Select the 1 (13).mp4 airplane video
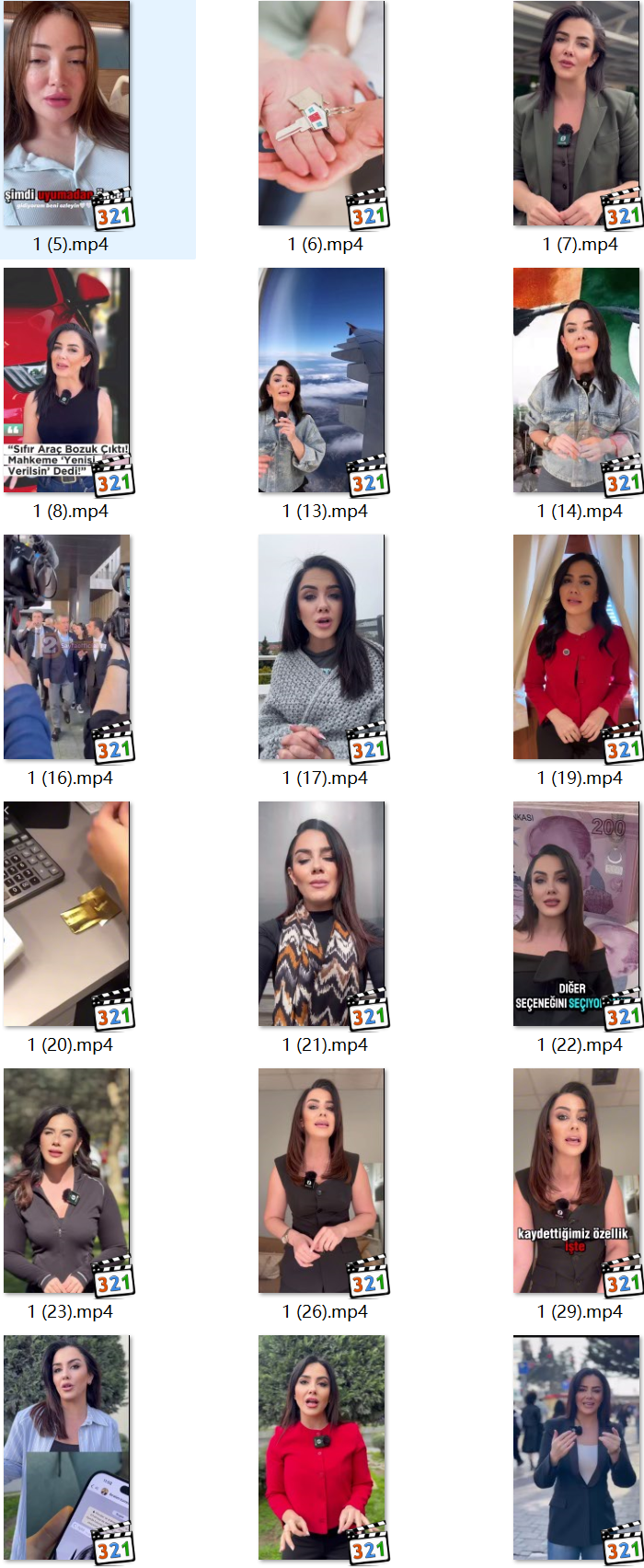Image resolution: width=644 pixels, height=1568 pixels. pyautogui.click(x=321, y=381)
